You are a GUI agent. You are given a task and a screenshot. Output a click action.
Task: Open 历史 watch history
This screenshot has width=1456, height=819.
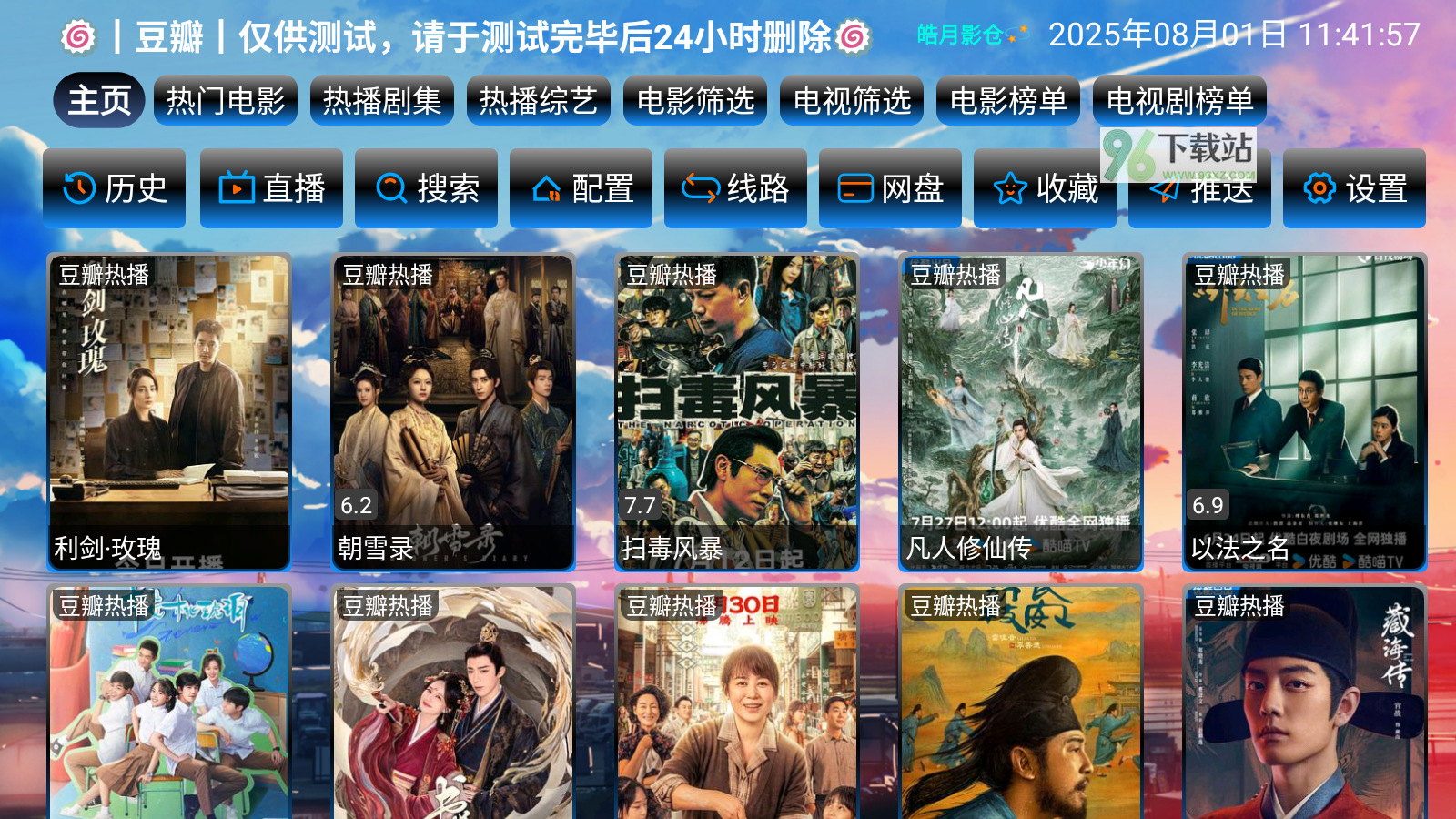coord(115,188)
